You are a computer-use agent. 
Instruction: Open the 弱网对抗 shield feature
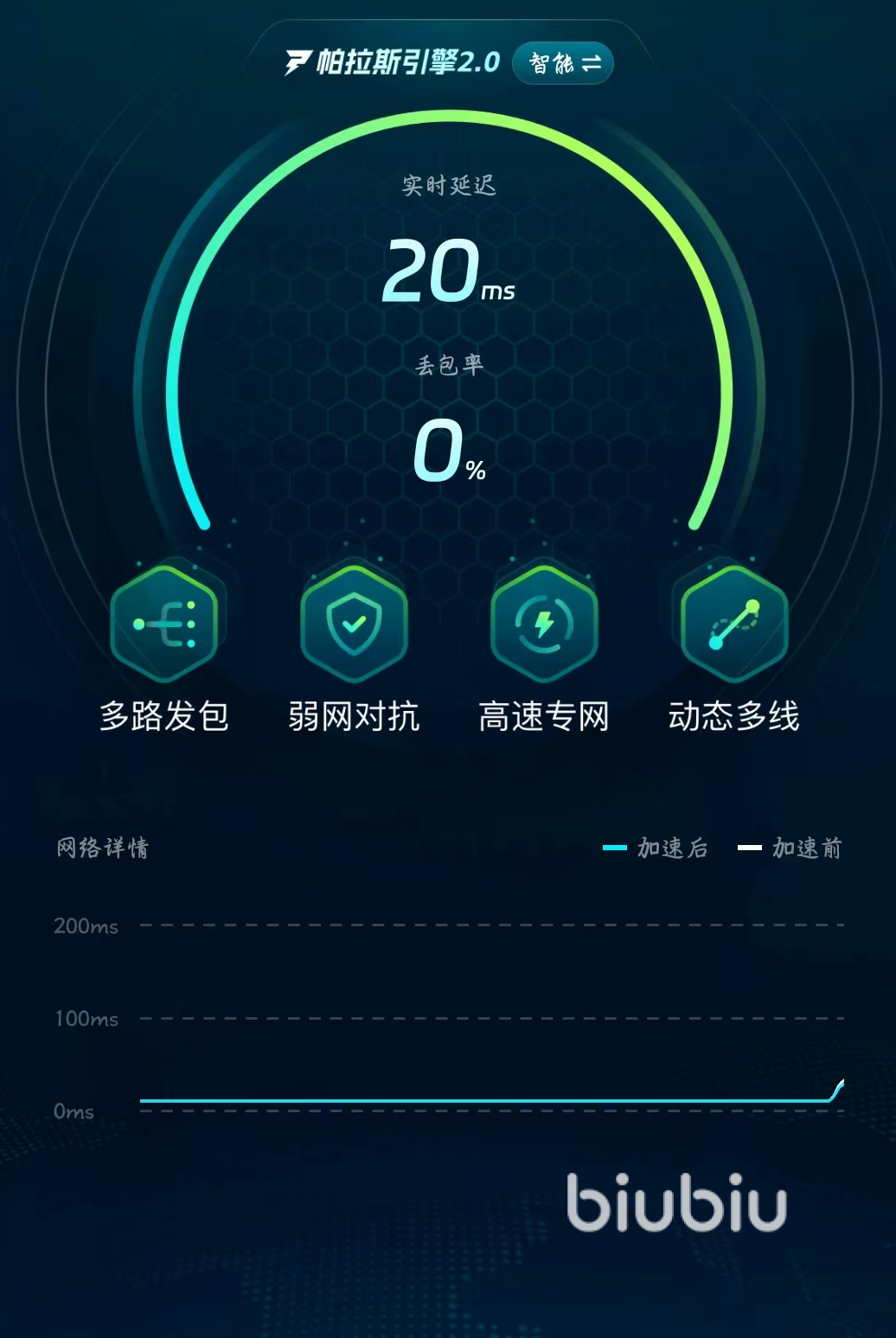[x=354, y=624]
